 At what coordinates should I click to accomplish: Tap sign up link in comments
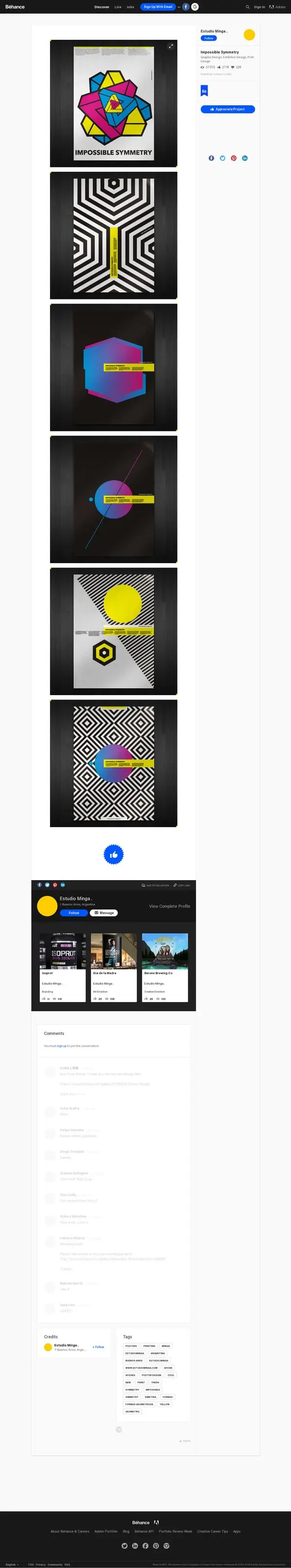[62, 1046]
